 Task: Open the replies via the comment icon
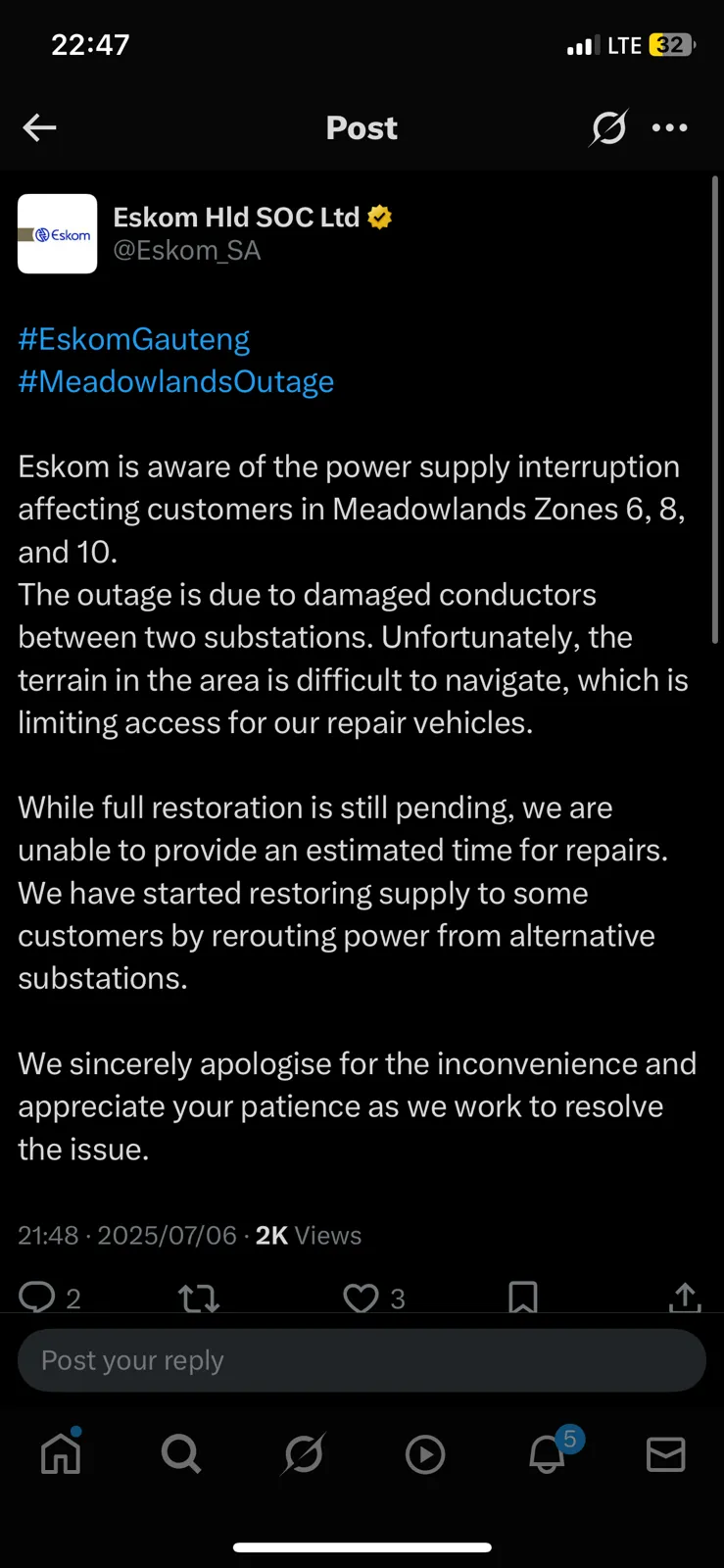pos(37,1298)
